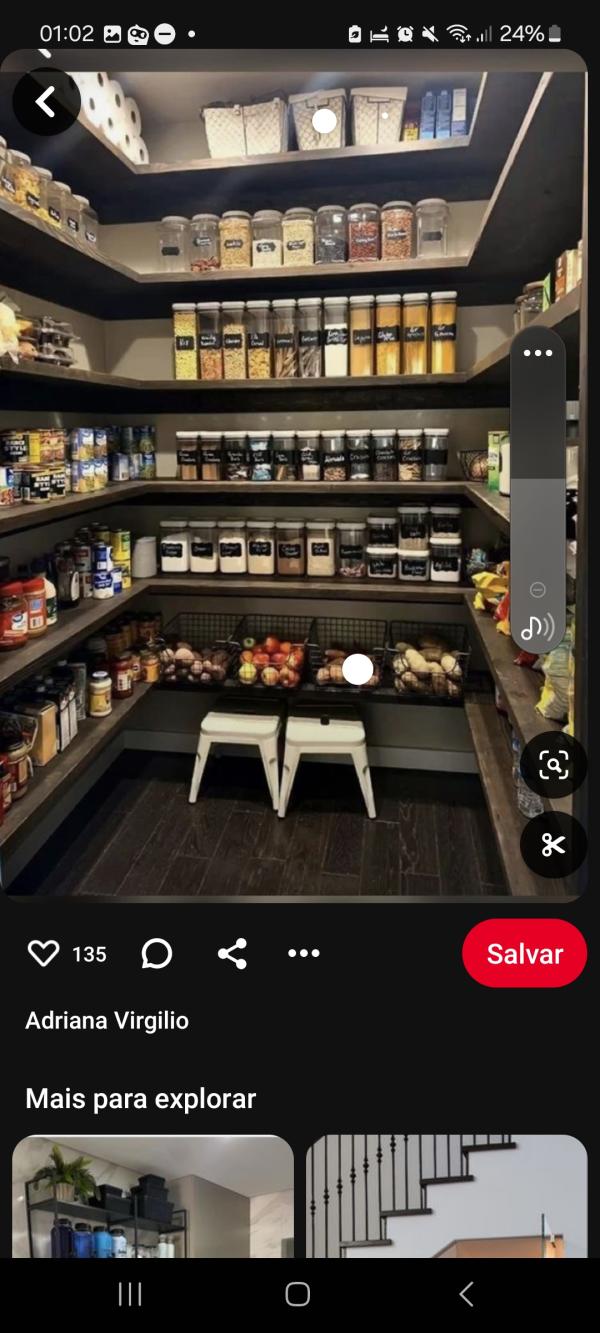Open the comments bubble
This screenshot has width=600, height=1333.
click(x=157, y=954)
